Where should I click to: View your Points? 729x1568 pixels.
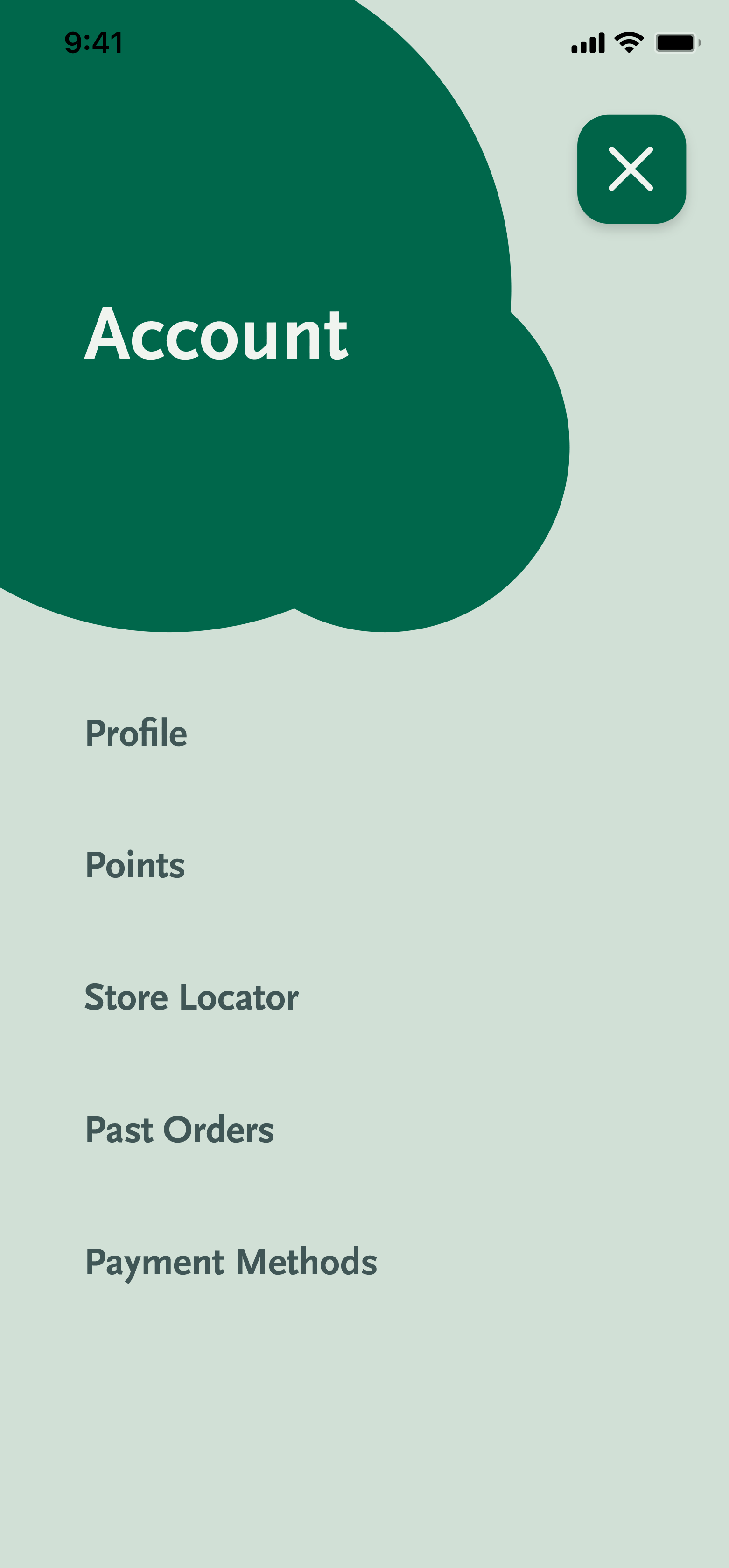pyautogui.click(x=135, y=865)
